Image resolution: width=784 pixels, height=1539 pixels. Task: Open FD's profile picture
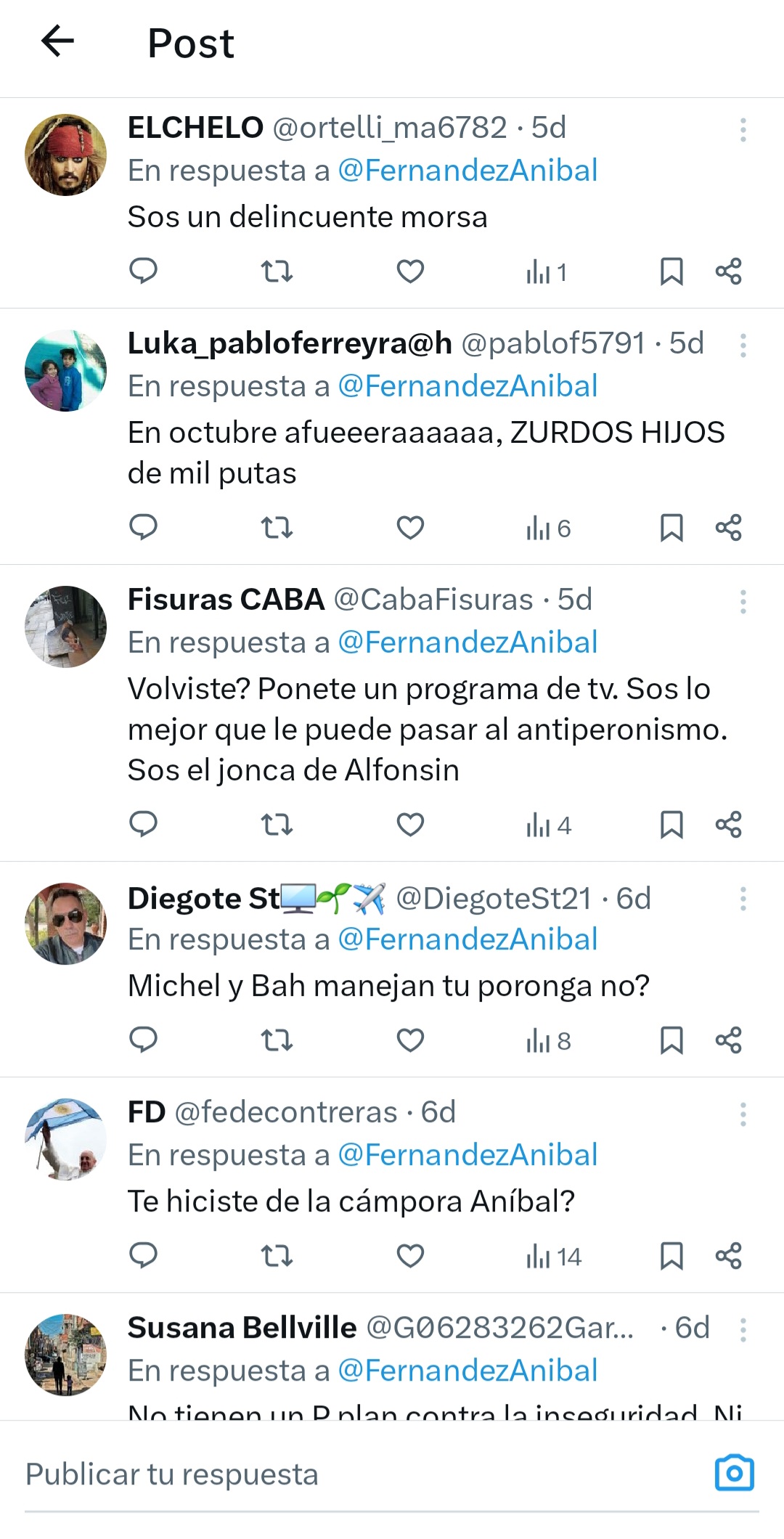coord(66,1139)
